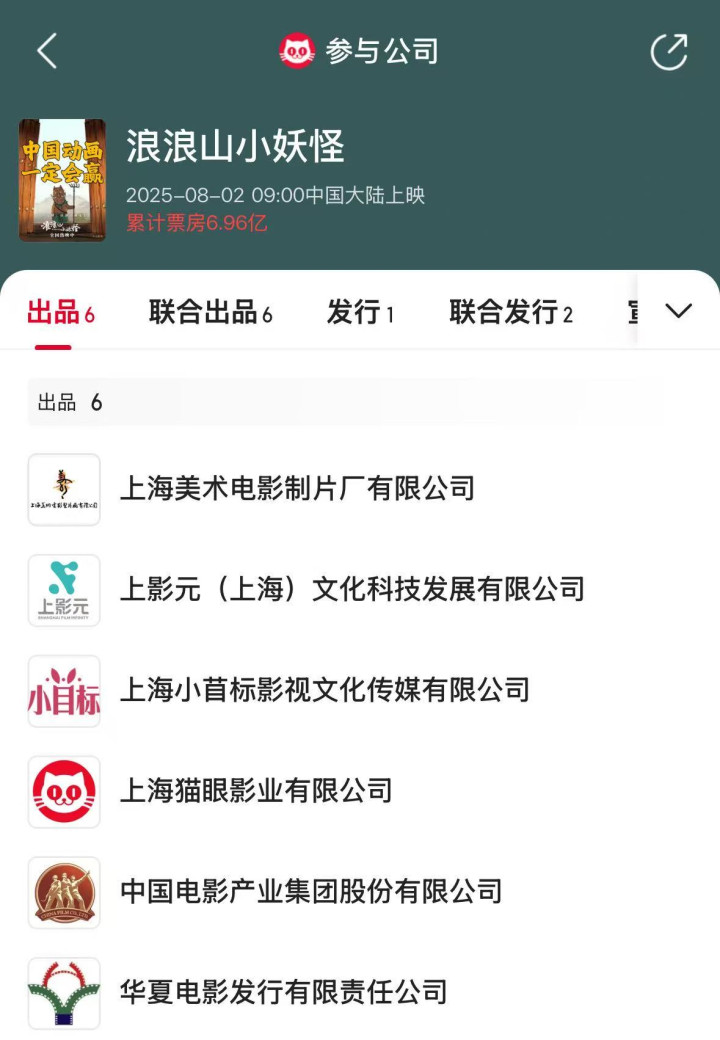Select the 出品 tab
The width and height of the screenshot is (720, 1040).
click(60, 313)
